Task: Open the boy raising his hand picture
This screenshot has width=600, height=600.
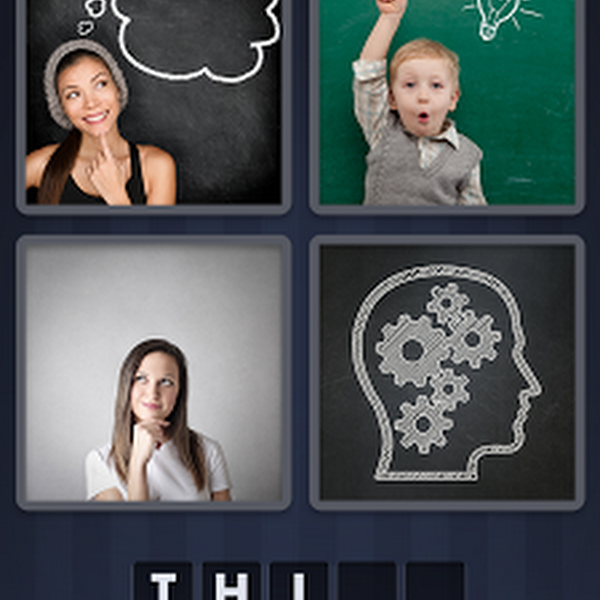Action: point(447,103)
